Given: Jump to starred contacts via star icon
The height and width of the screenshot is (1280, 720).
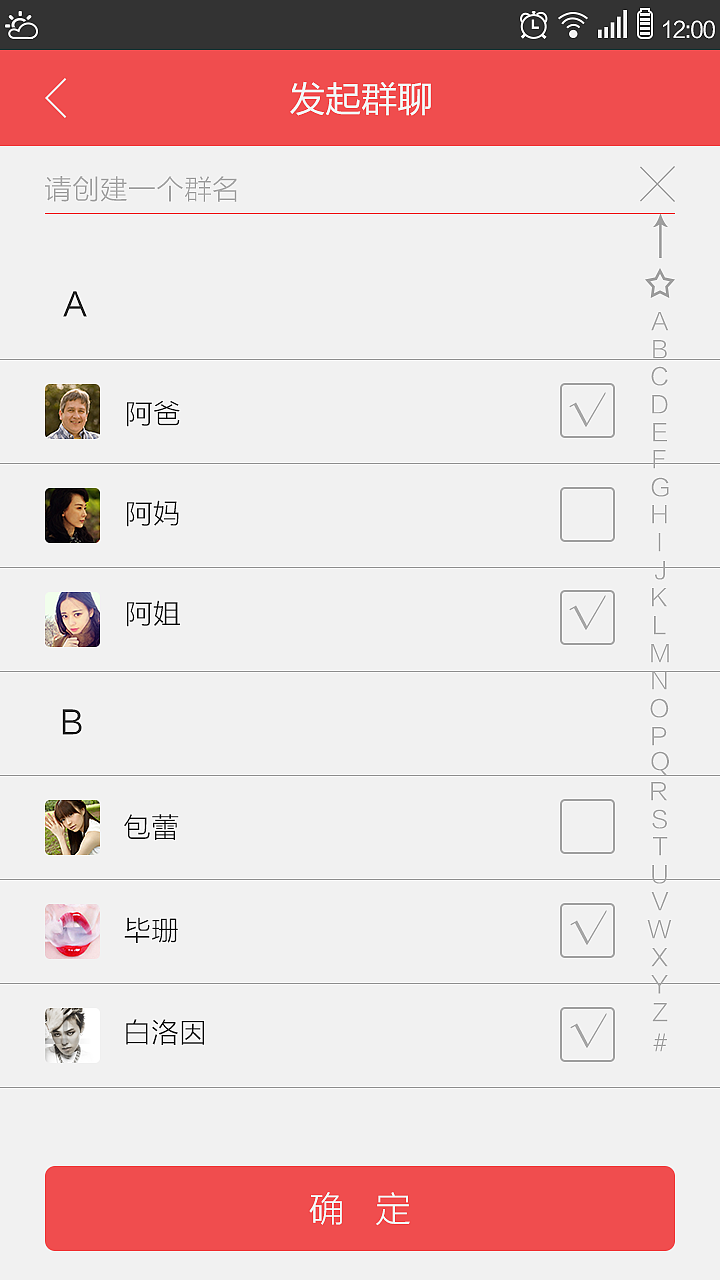Looking at the screenshot, I should pos(659,284).
